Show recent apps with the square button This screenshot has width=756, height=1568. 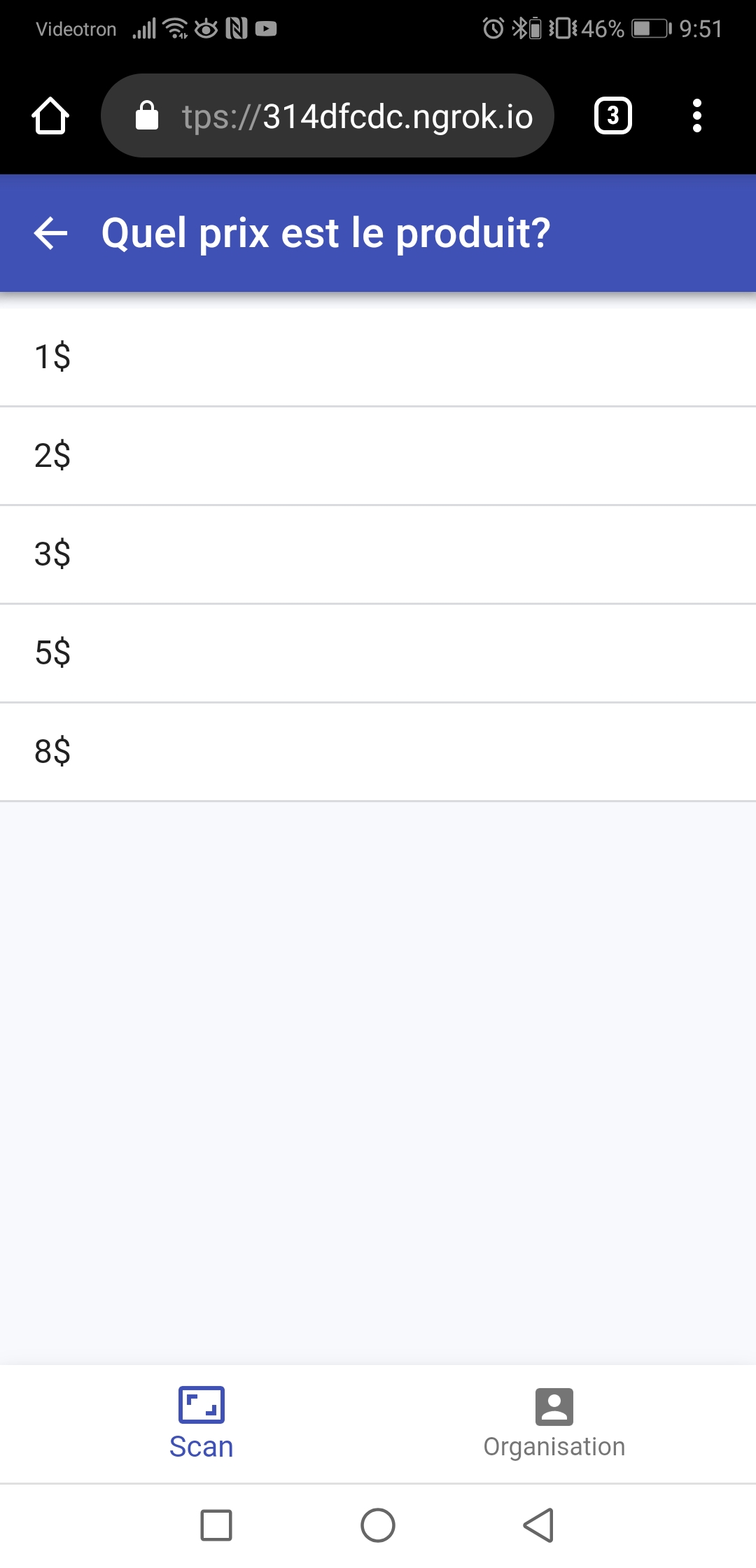(216, 1525)
